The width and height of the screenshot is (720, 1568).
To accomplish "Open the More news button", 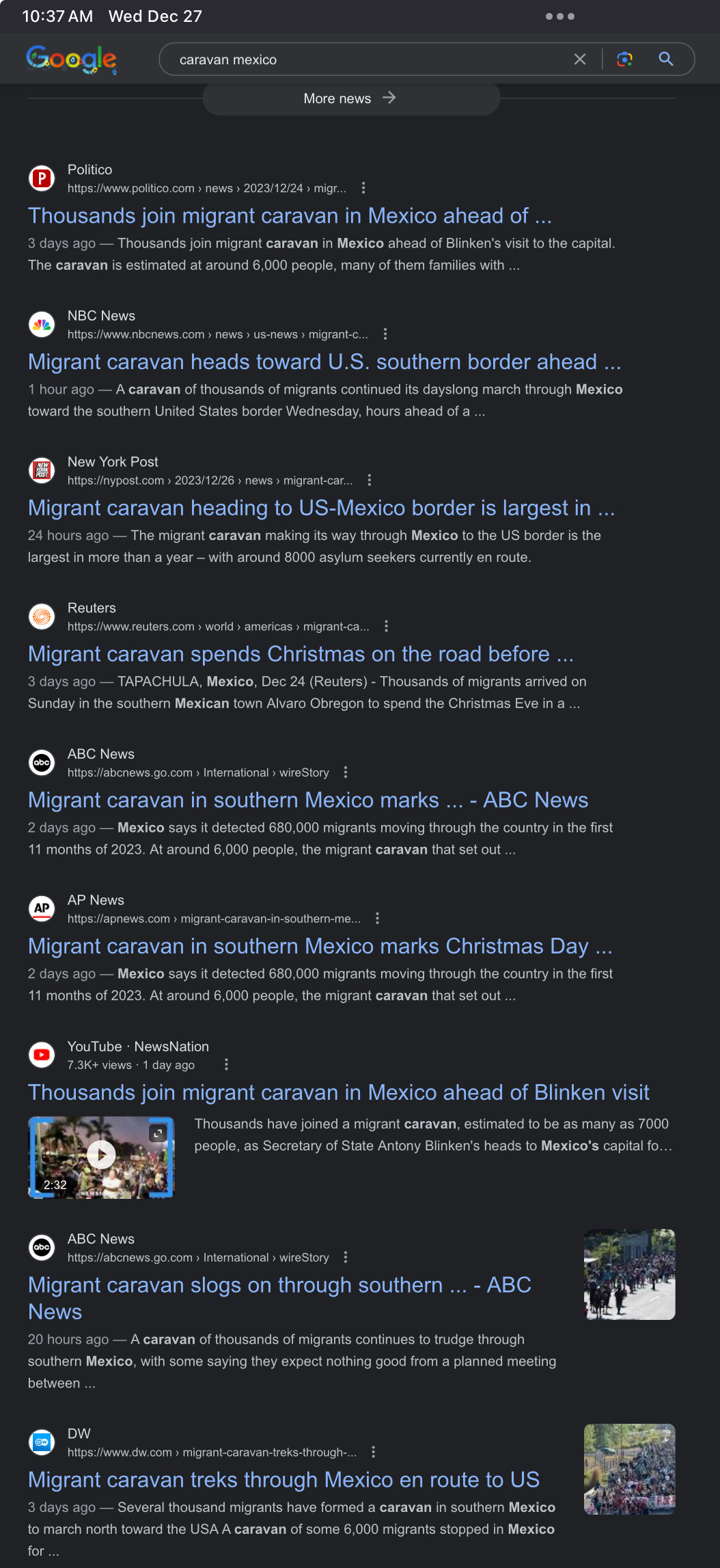I will point(351,98).
